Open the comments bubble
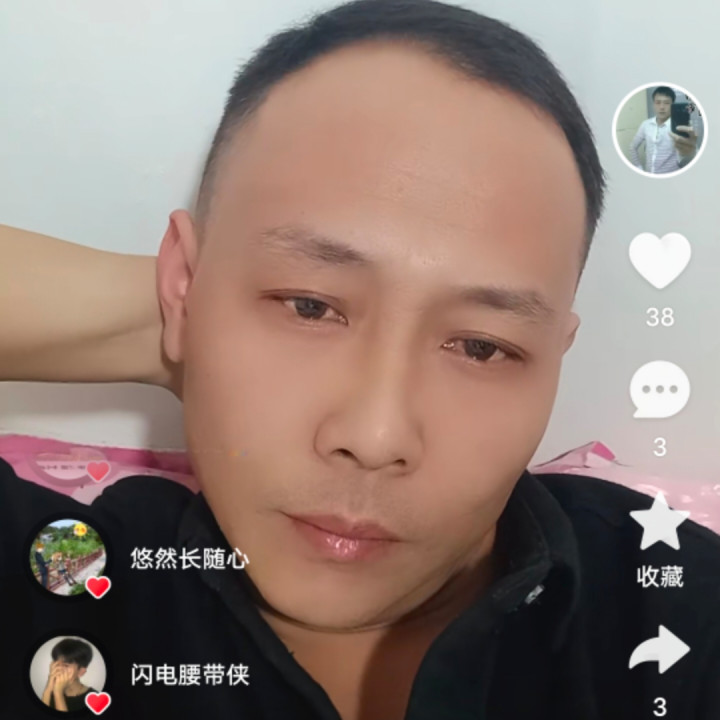Viewport: 720px width, 720px height. pos(659,390)
